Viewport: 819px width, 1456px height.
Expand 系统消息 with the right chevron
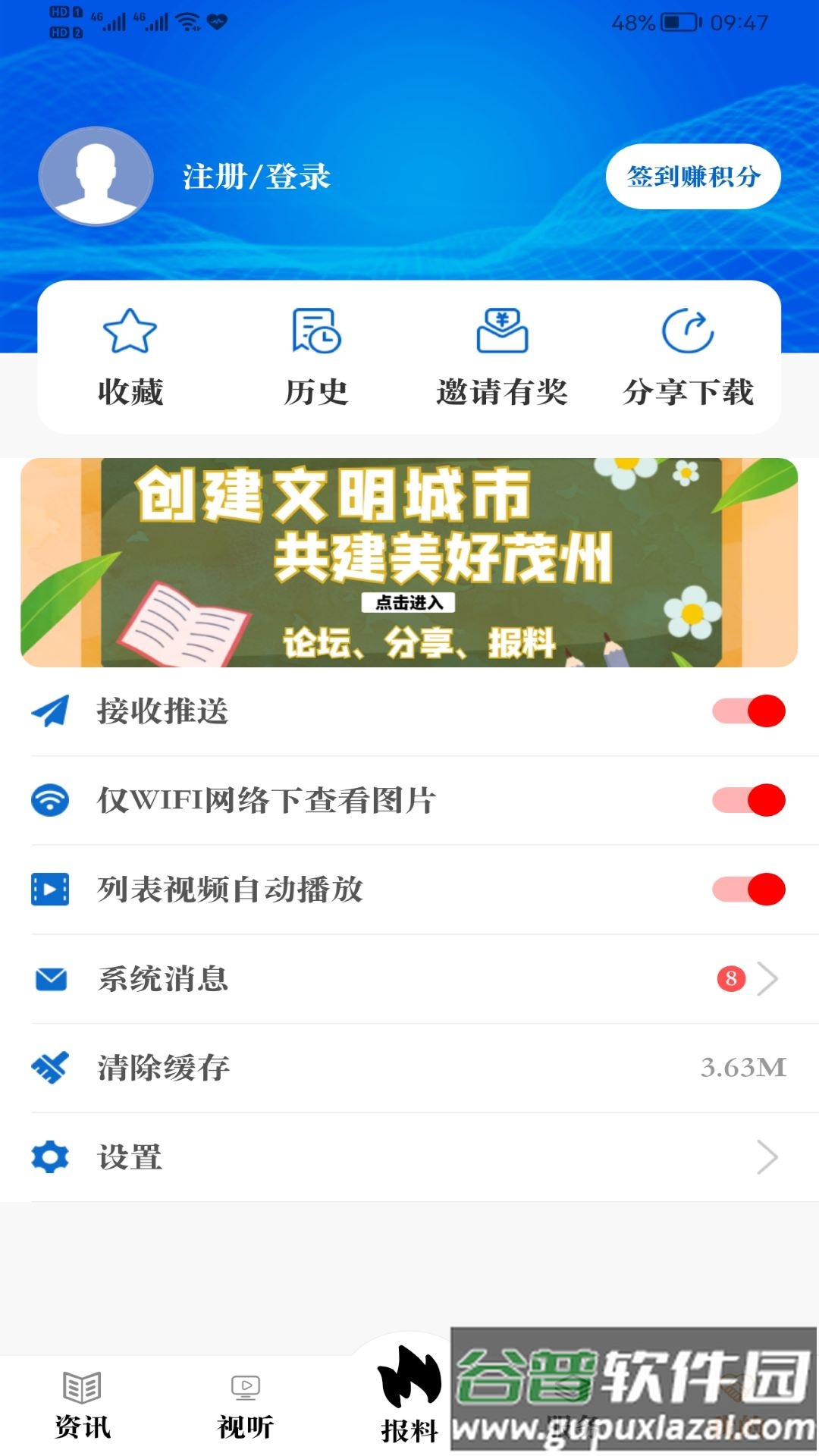tap(769, 979)
